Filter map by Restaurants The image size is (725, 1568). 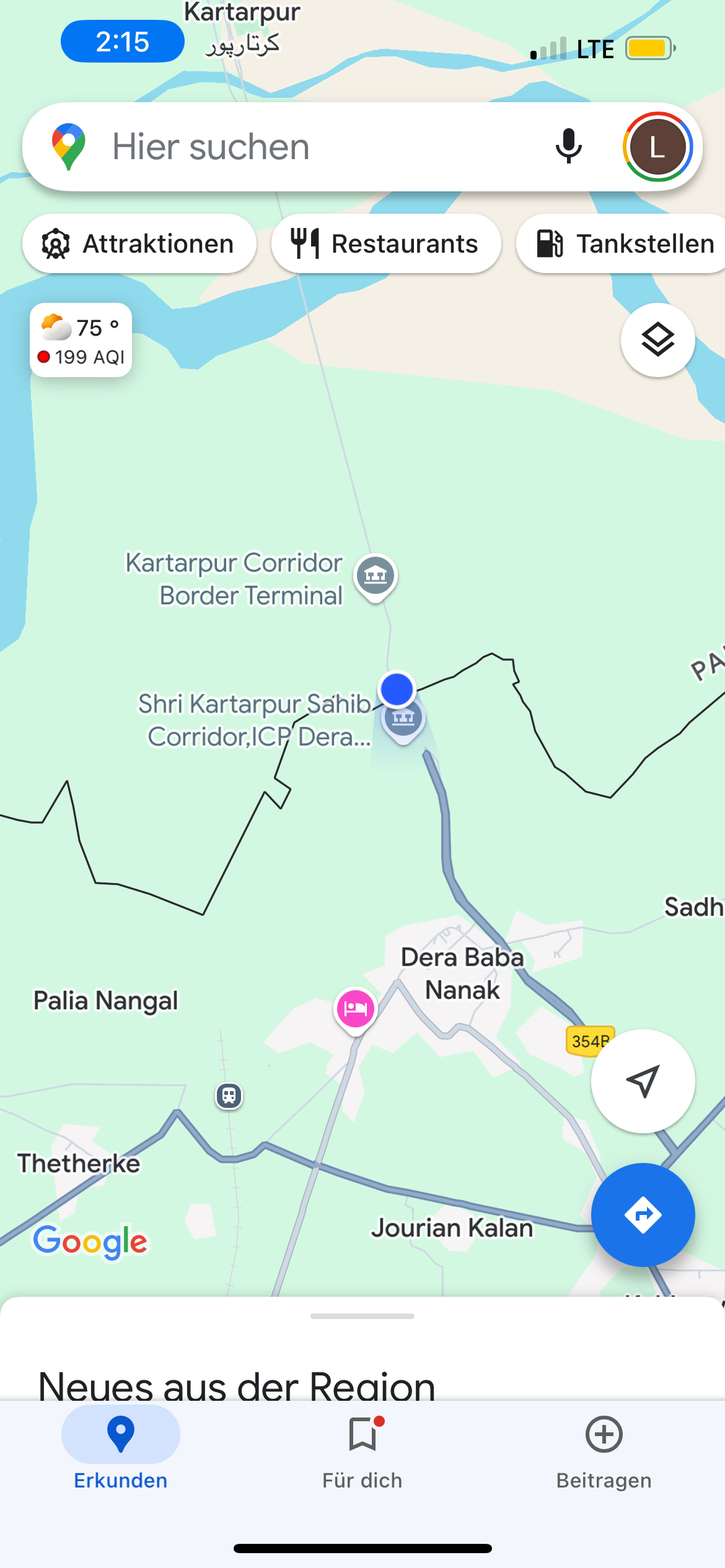pos(386,244)
